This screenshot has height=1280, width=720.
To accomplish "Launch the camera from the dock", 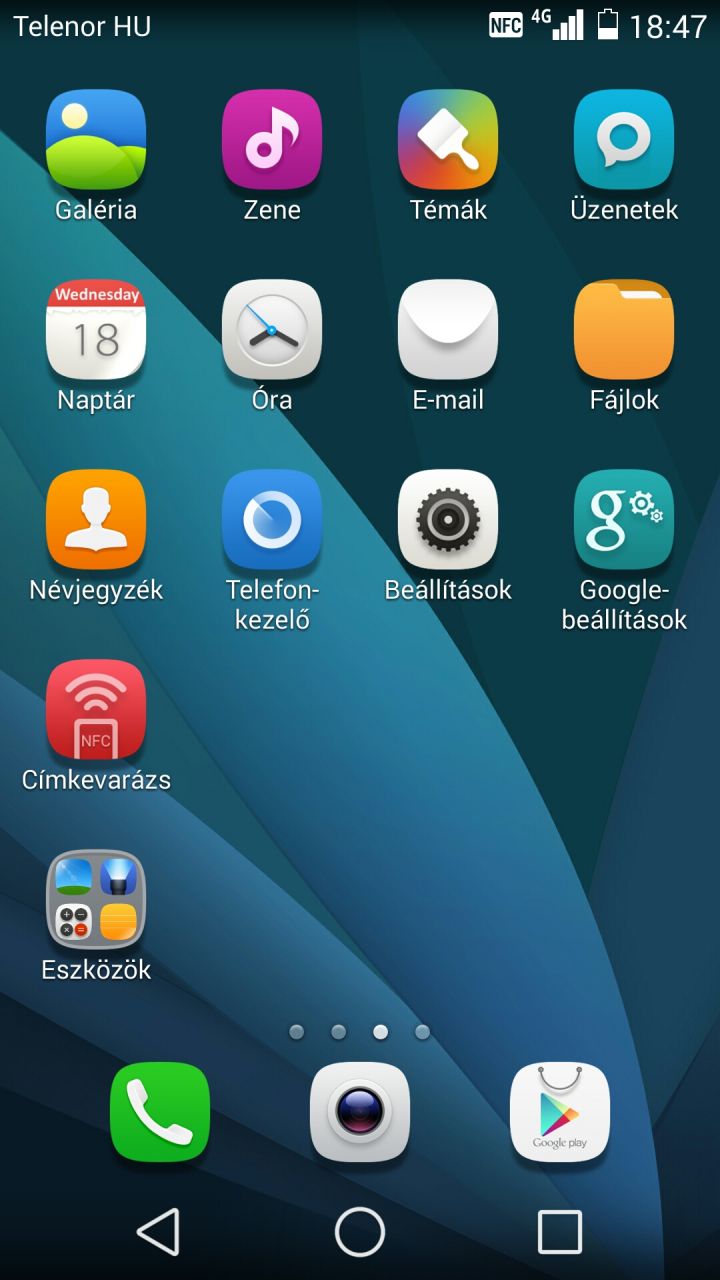I will [360, 1112].
